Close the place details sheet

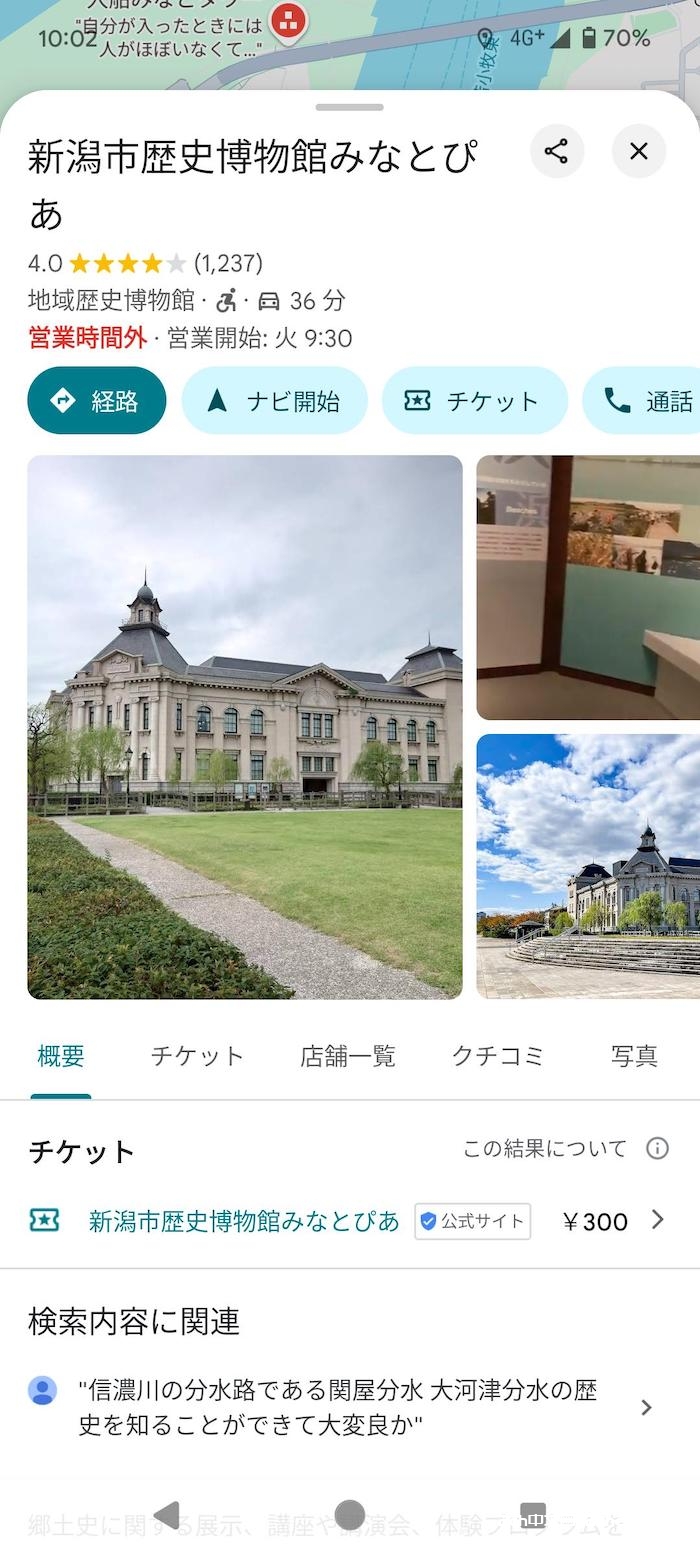639,152
